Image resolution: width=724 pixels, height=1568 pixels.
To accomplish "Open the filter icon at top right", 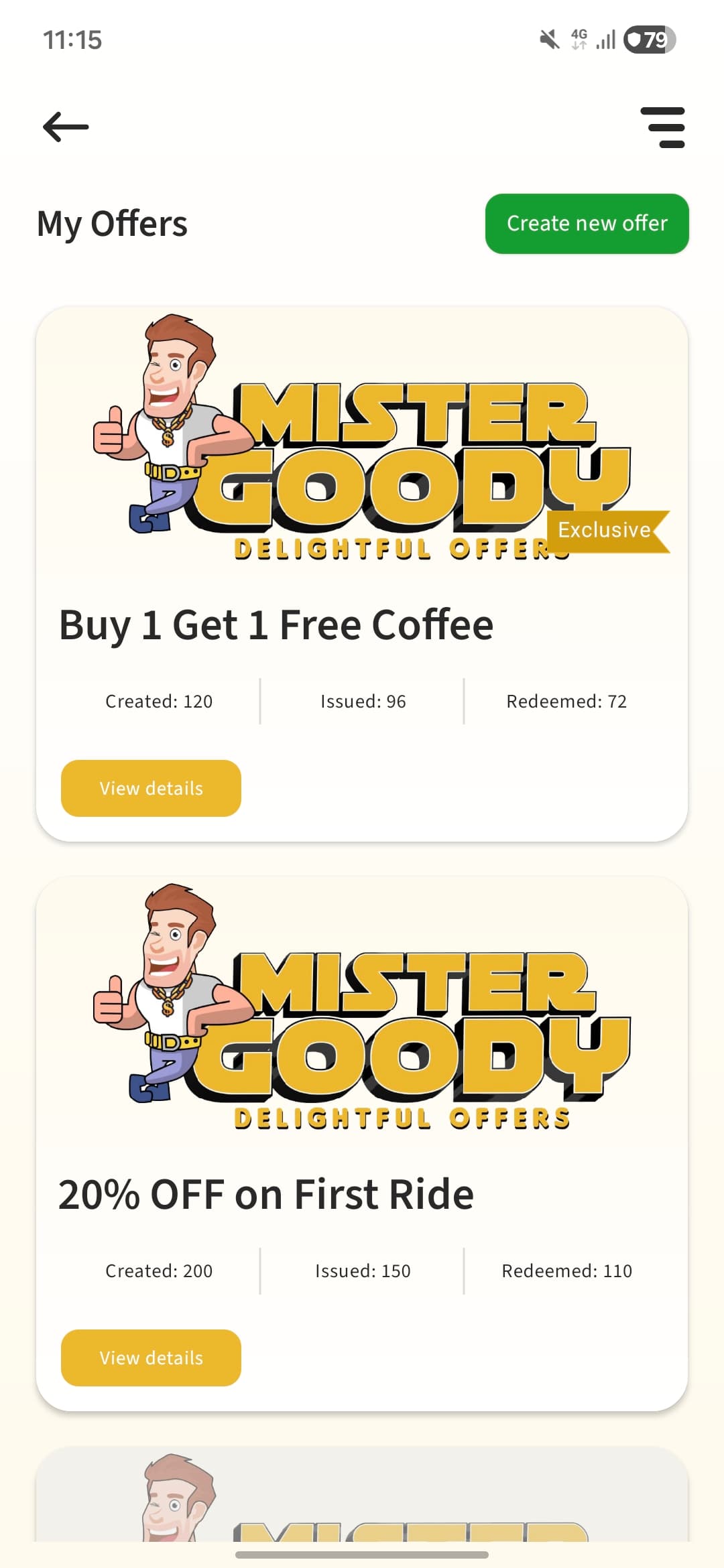I will [x=665, y=127].
